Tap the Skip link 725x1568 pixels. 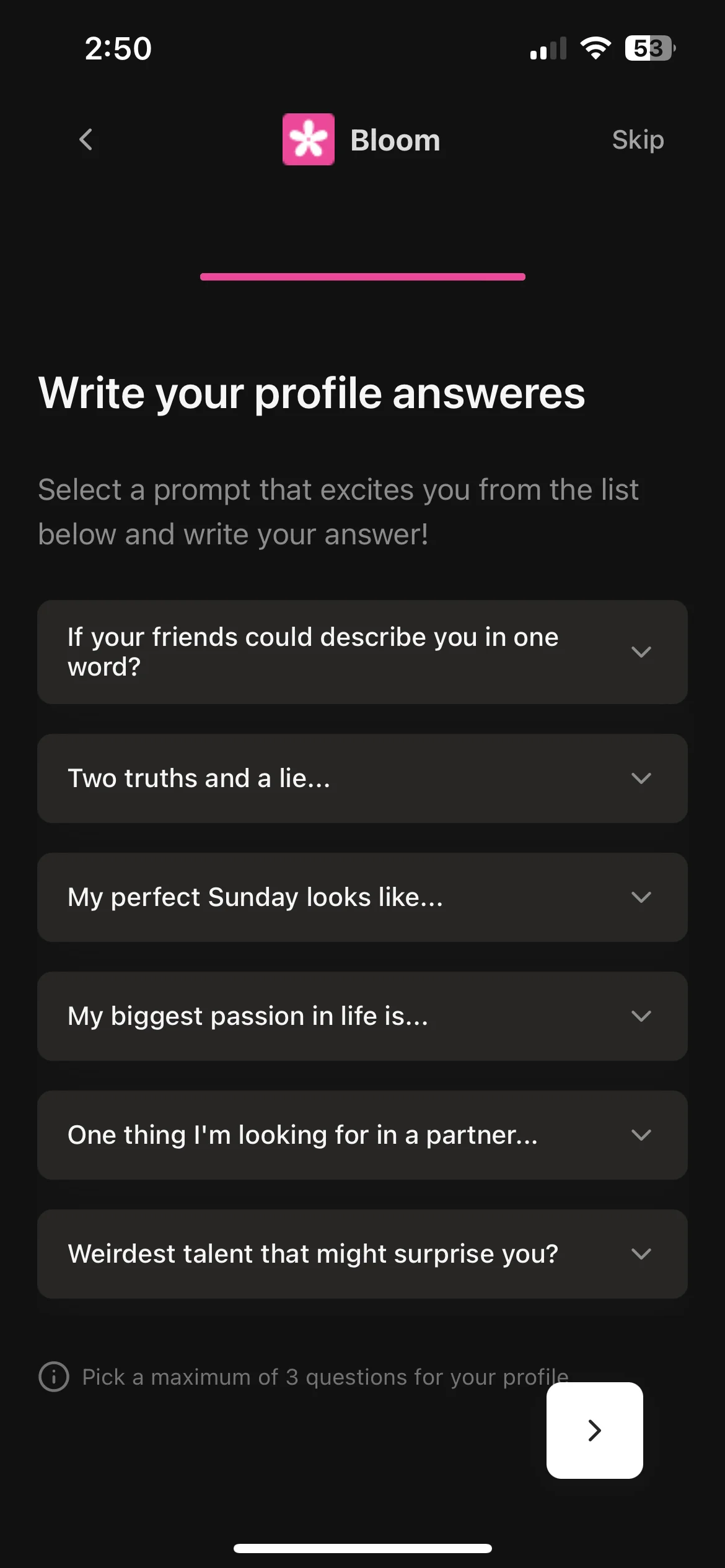[x=638, y=139]
